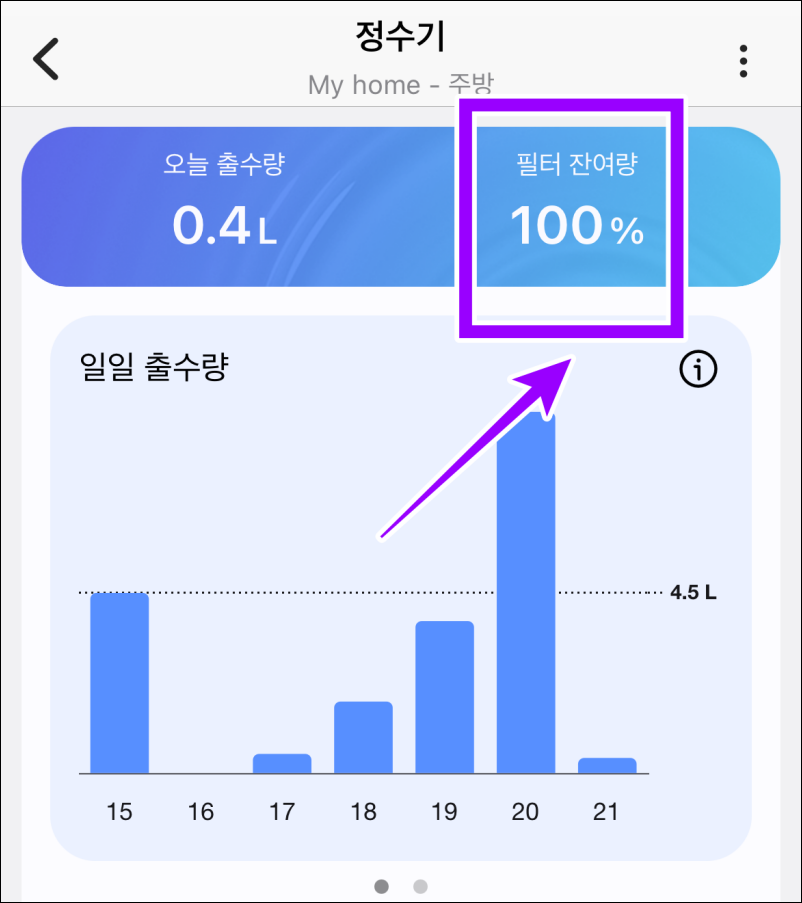This screenshot has width=802, height=903.
Task: Tap the back arrow icon
Action: [x=44, y=58]
